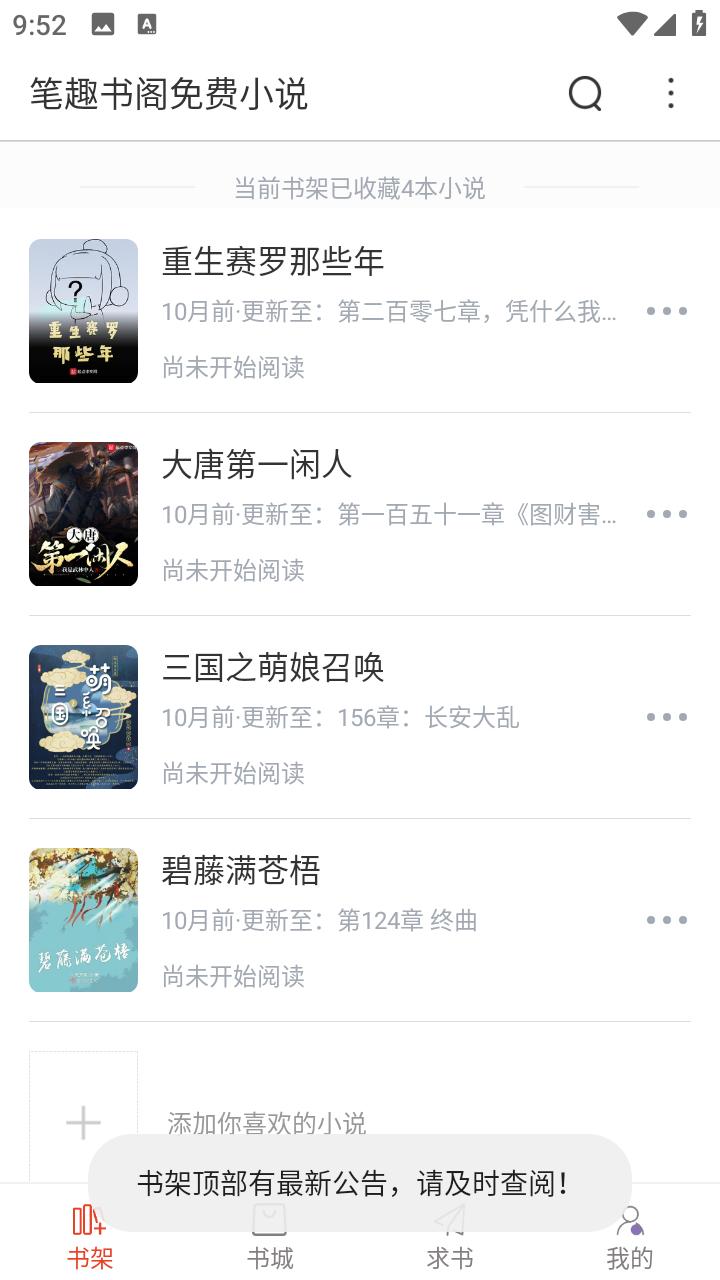Image resolution: width=720 pixels, height=1280 pixels.
Task: Show more options for 碧藤满苍梧
Action: pos(666,920)
